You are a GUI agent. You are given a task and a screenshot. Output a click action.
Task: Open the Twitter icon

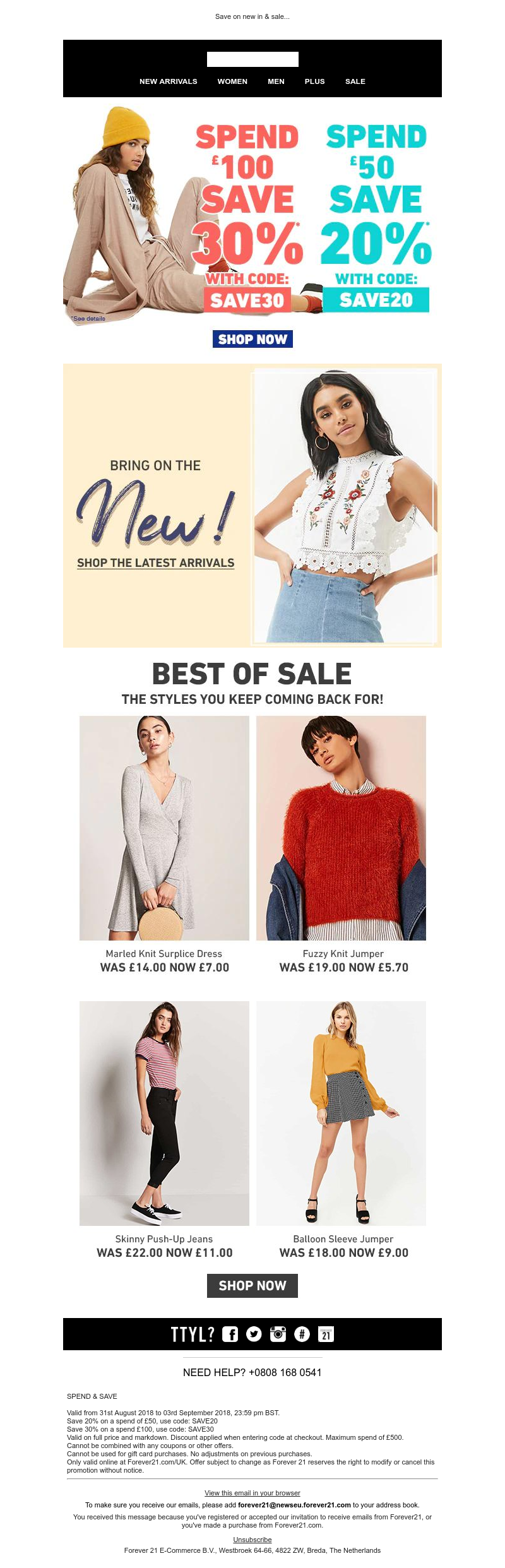click(254, 1334)
